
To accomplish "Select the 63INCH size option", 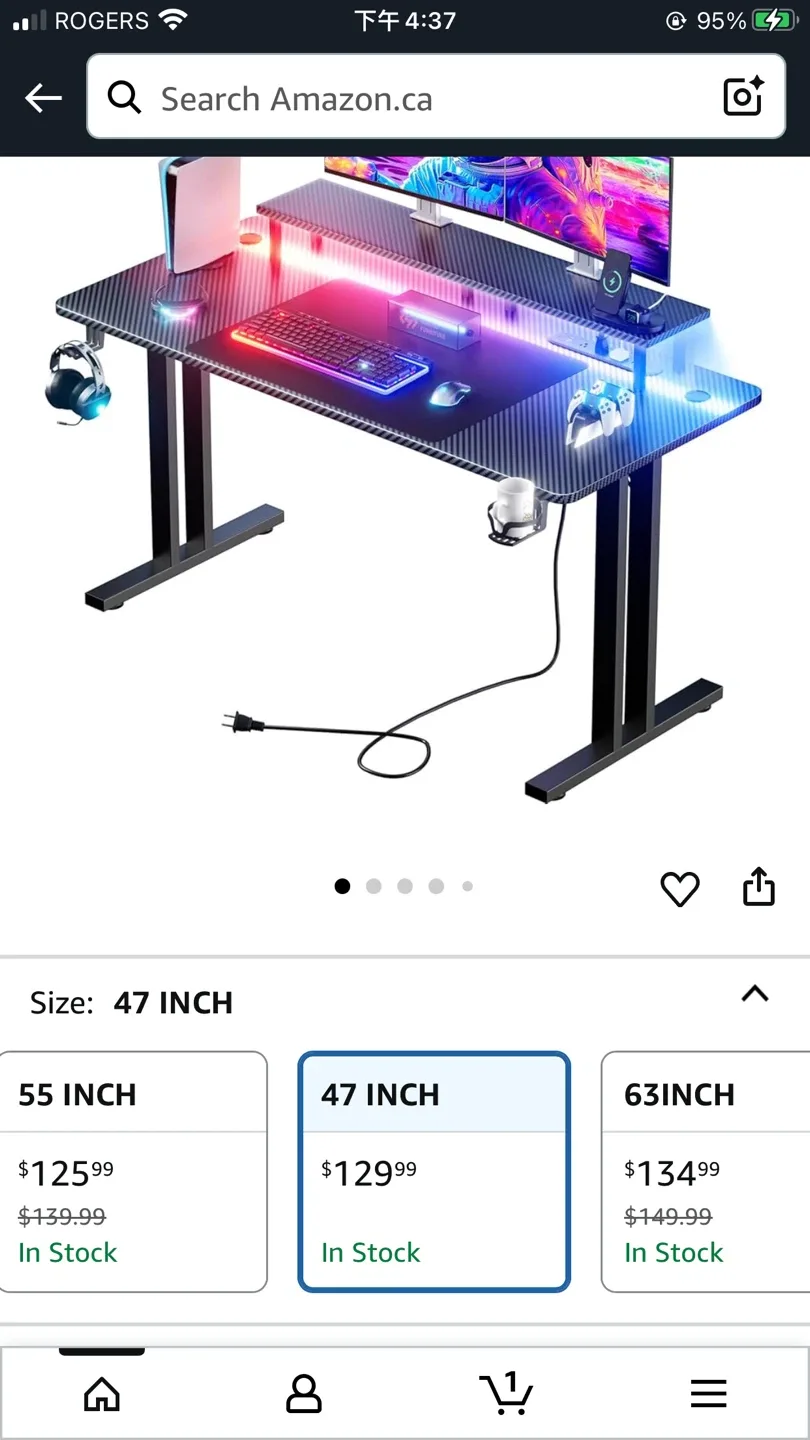I will 705,1172.
